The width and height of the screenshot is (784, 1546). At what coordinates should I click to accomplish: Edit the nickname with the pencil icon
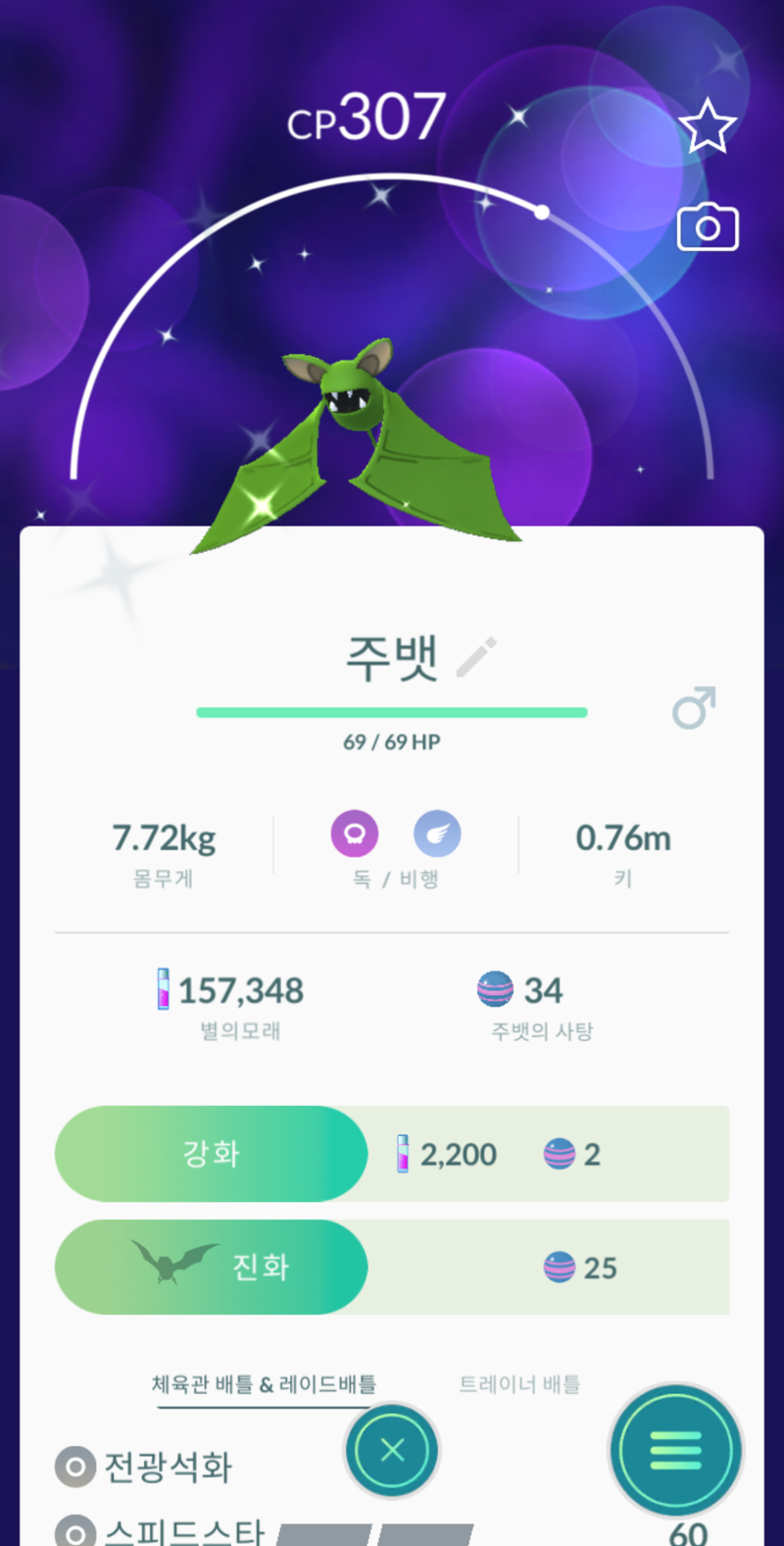click(x=477, y=657)
